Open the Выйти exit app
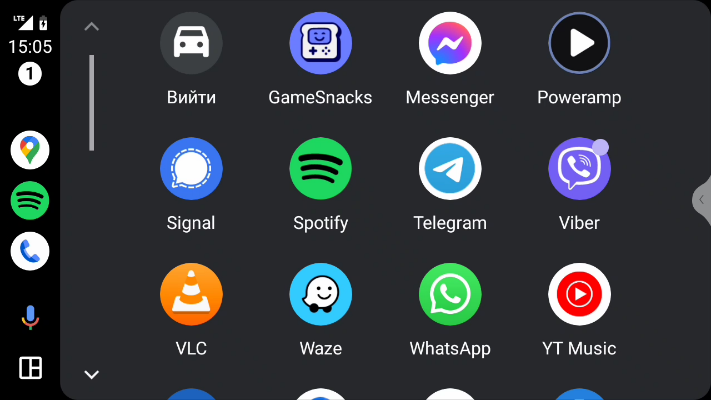The height and width of the screenshot is (400, 711). [191, 44]
